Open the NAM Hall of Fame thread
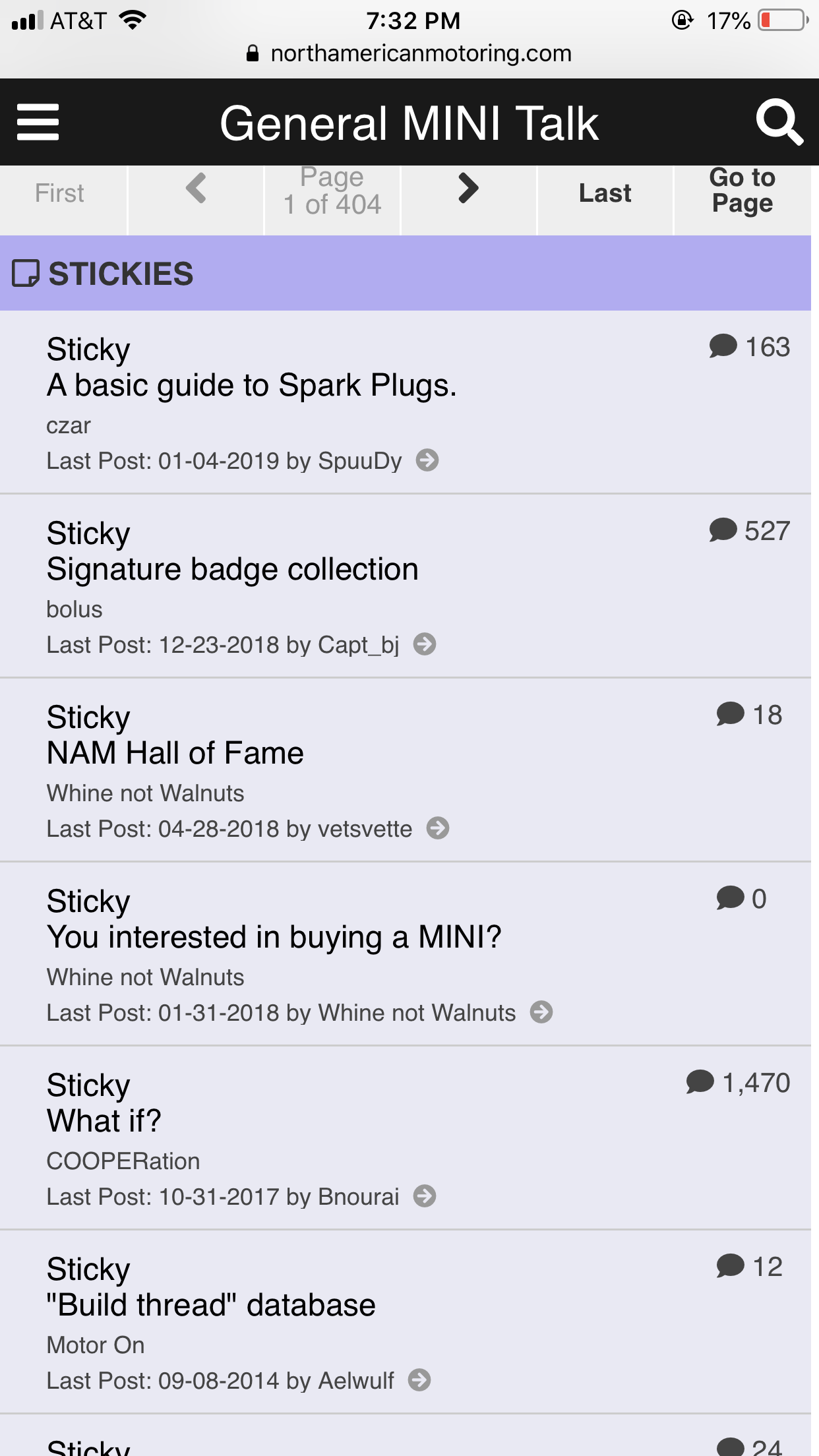819x1456 pixels. (x=175, y=753)
